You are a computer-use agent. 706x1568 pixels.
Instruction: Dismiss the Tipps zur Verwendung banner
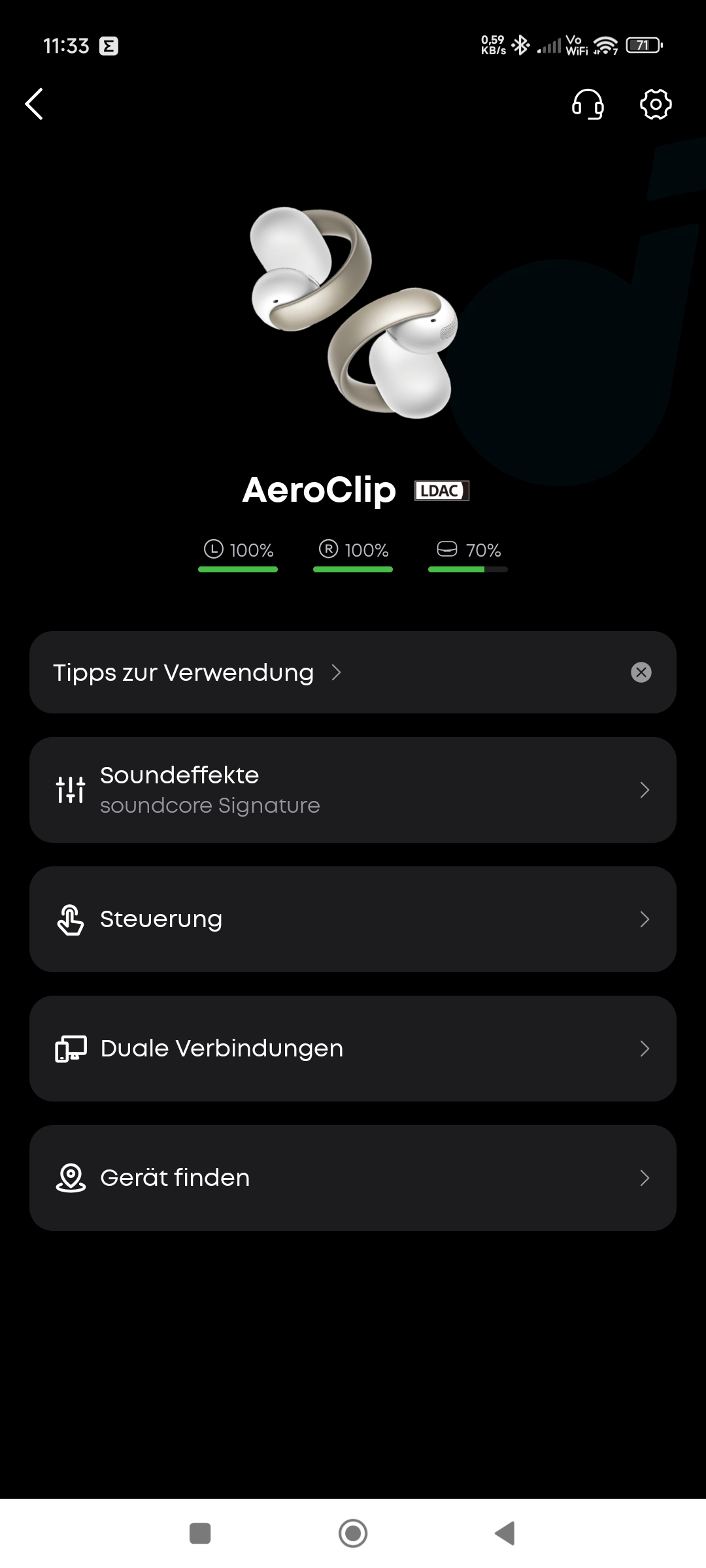coord(641,672)
